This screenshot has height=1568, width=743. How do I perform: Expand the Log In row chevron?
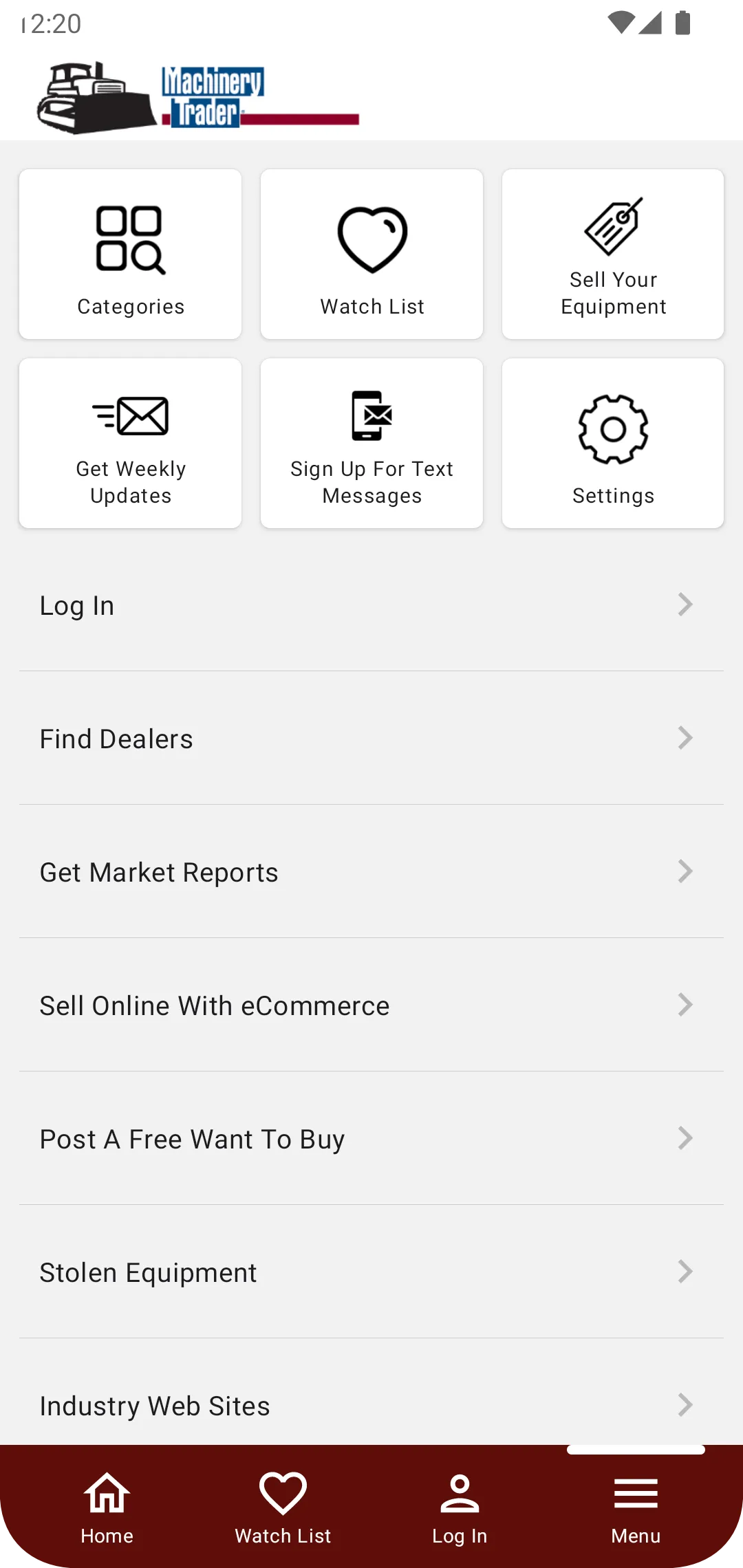pos(686,605)
